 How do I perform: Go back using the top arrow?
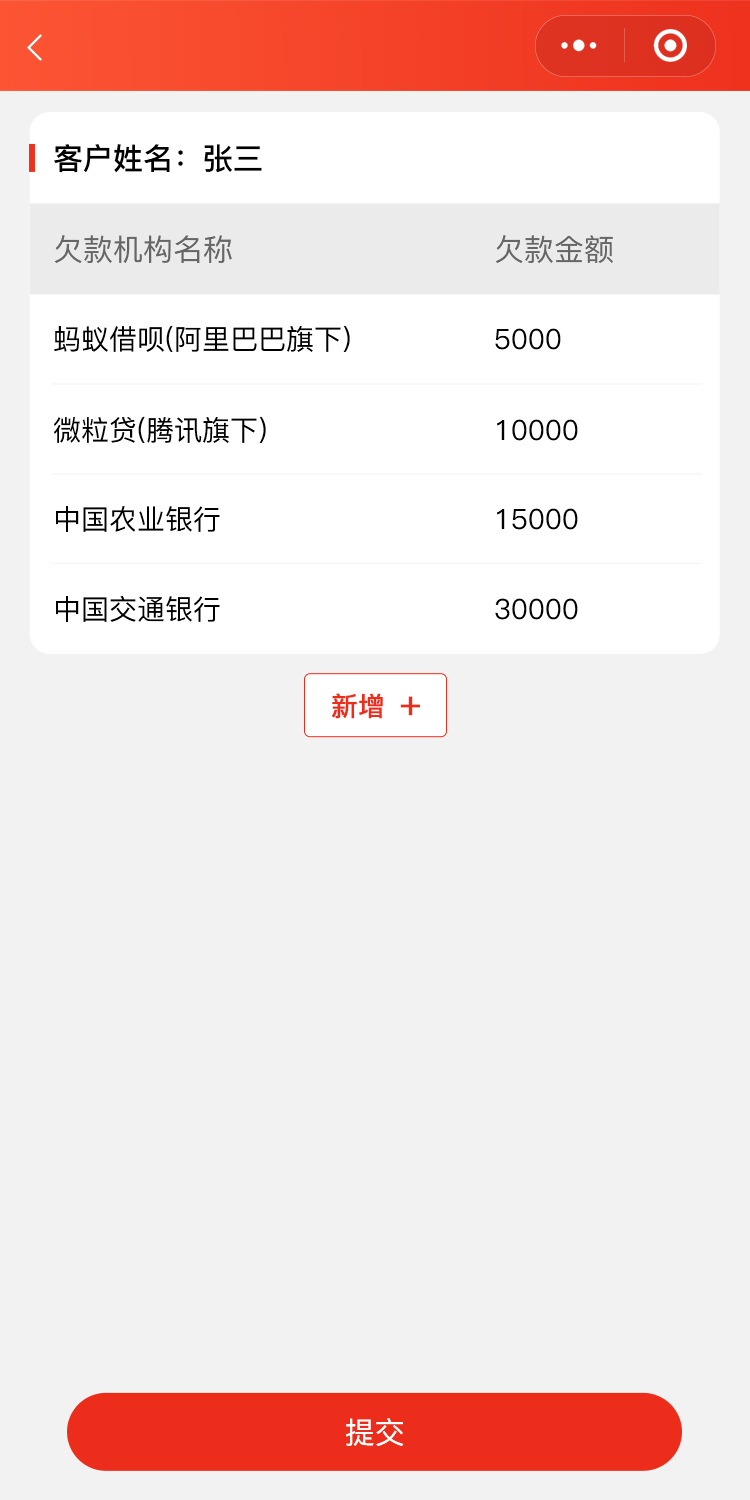36,47
